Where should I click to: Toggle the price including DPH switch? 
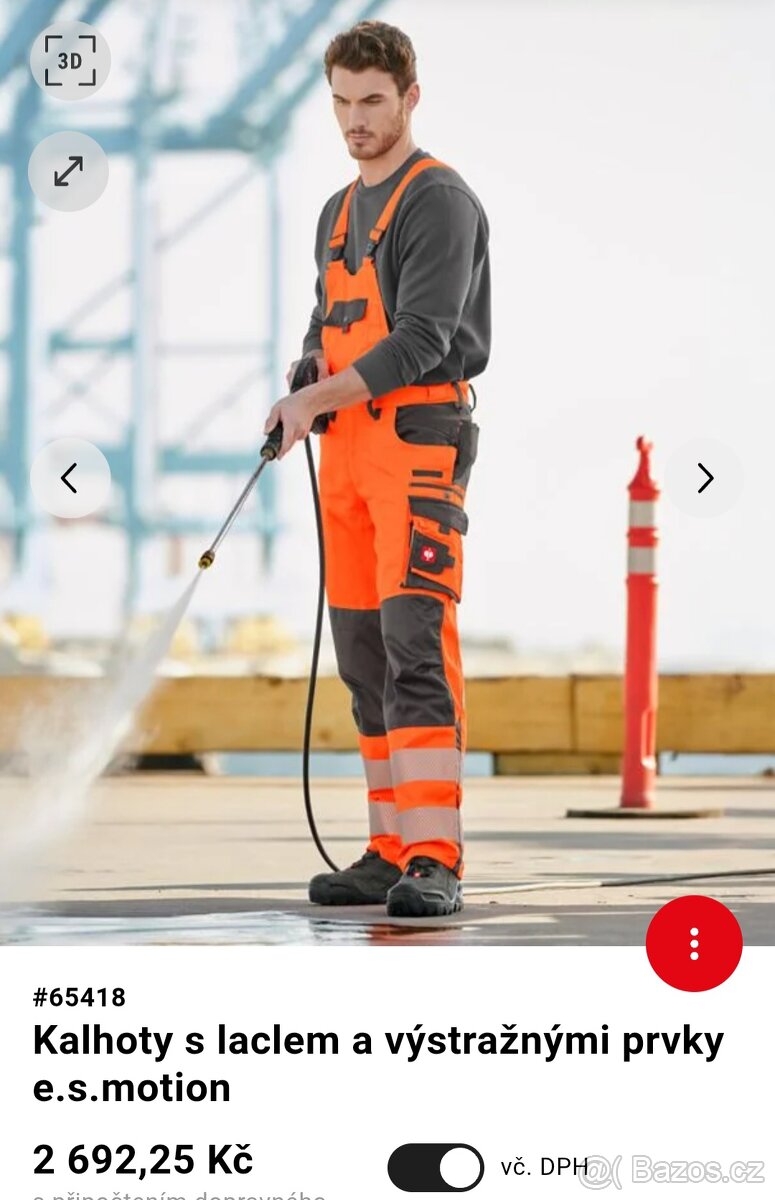coord(436,1167)
